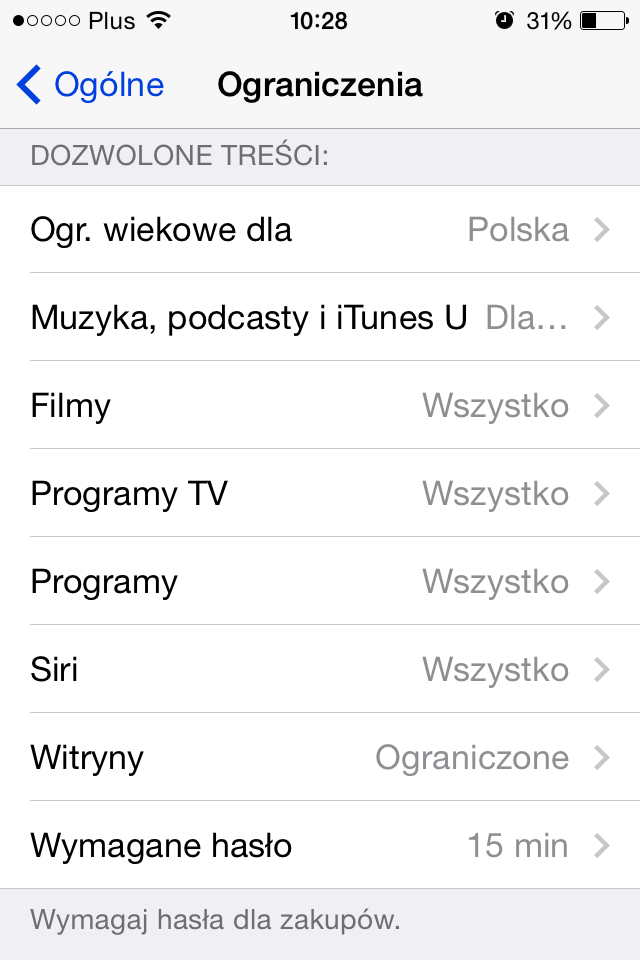Open Programy TV restrictions
The image size is (640, 960).
pos(320,494)
